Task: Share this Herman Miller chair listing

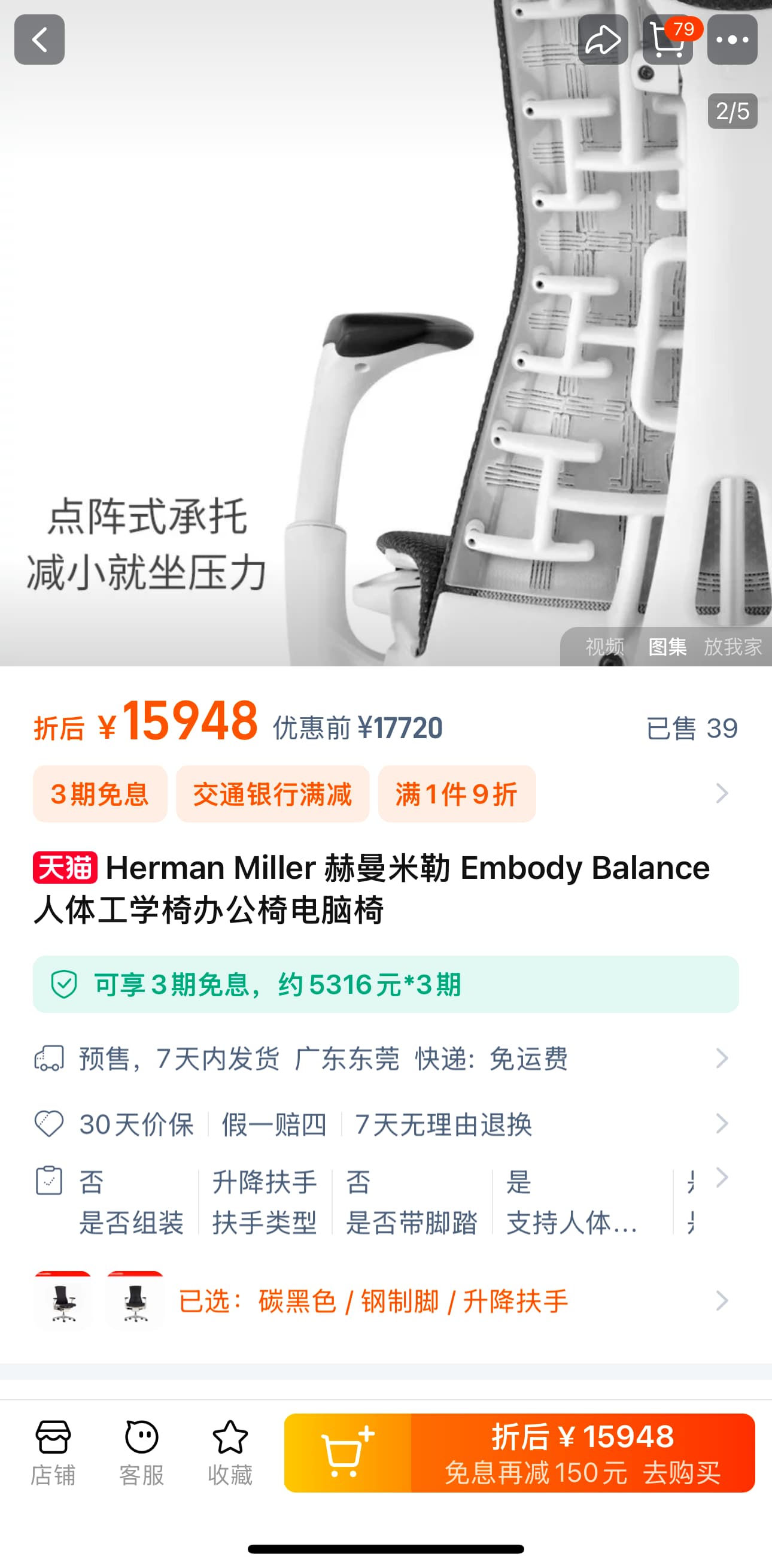Action: point(603,40)
